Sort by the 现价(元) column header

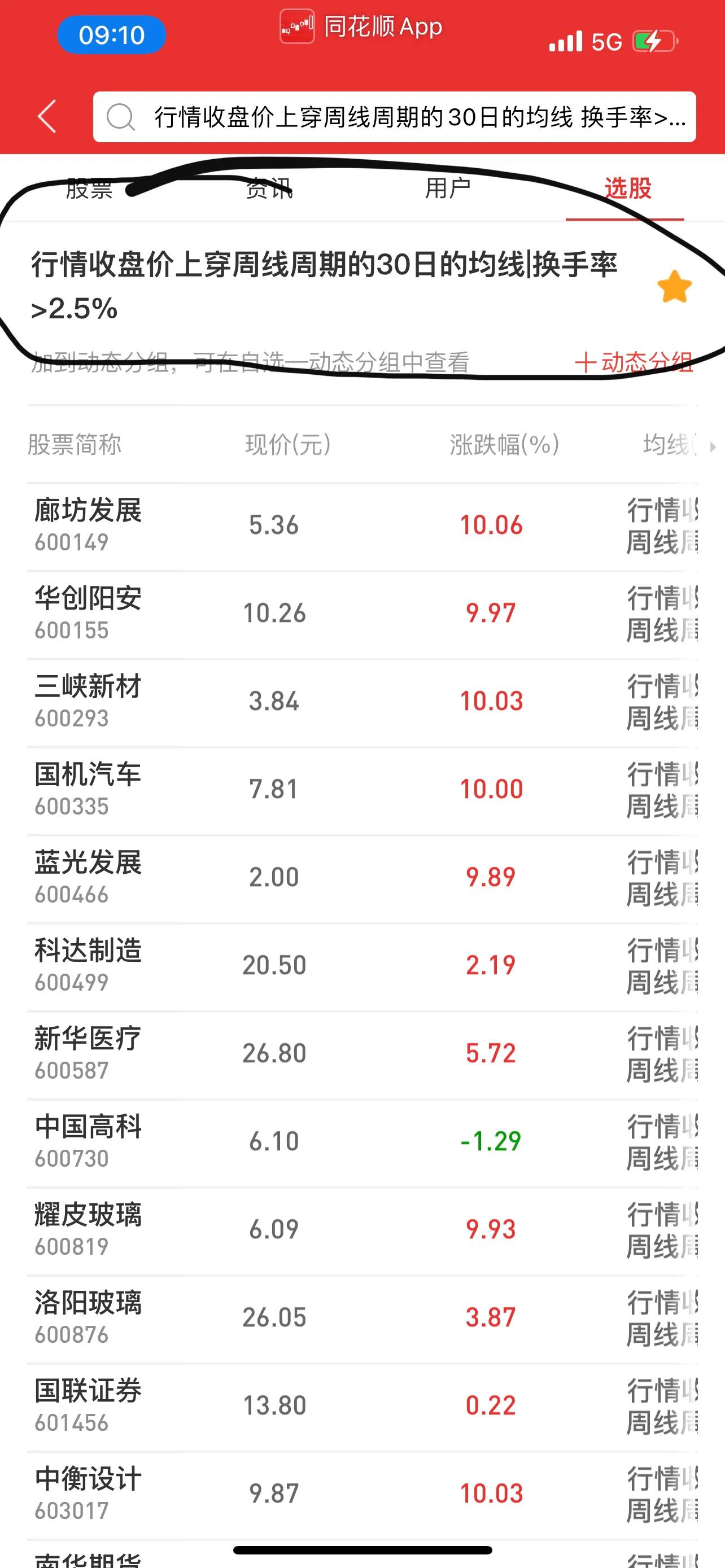pos(287,445)
